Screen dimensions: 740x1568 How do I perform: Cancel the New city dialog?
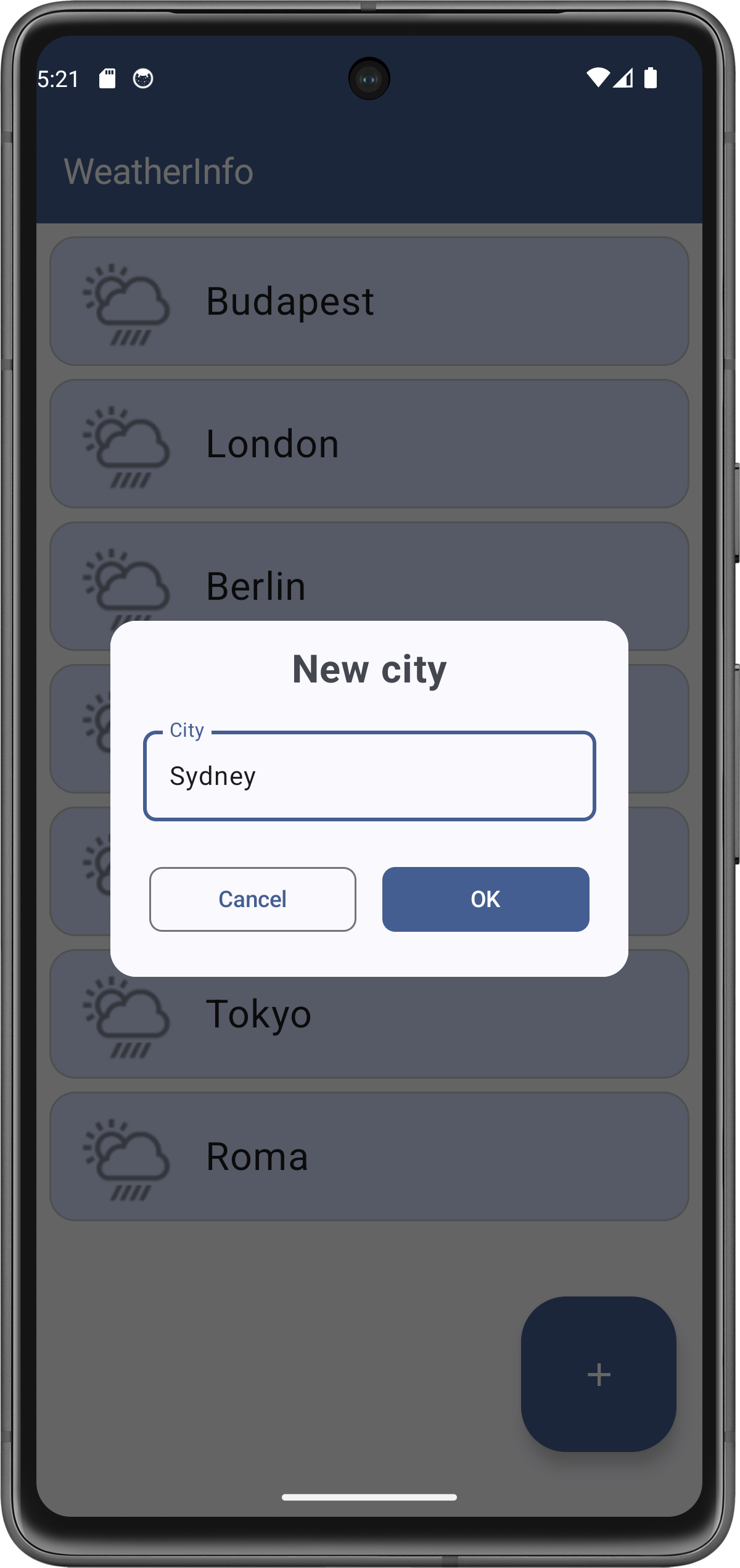[x=252, y=899]
